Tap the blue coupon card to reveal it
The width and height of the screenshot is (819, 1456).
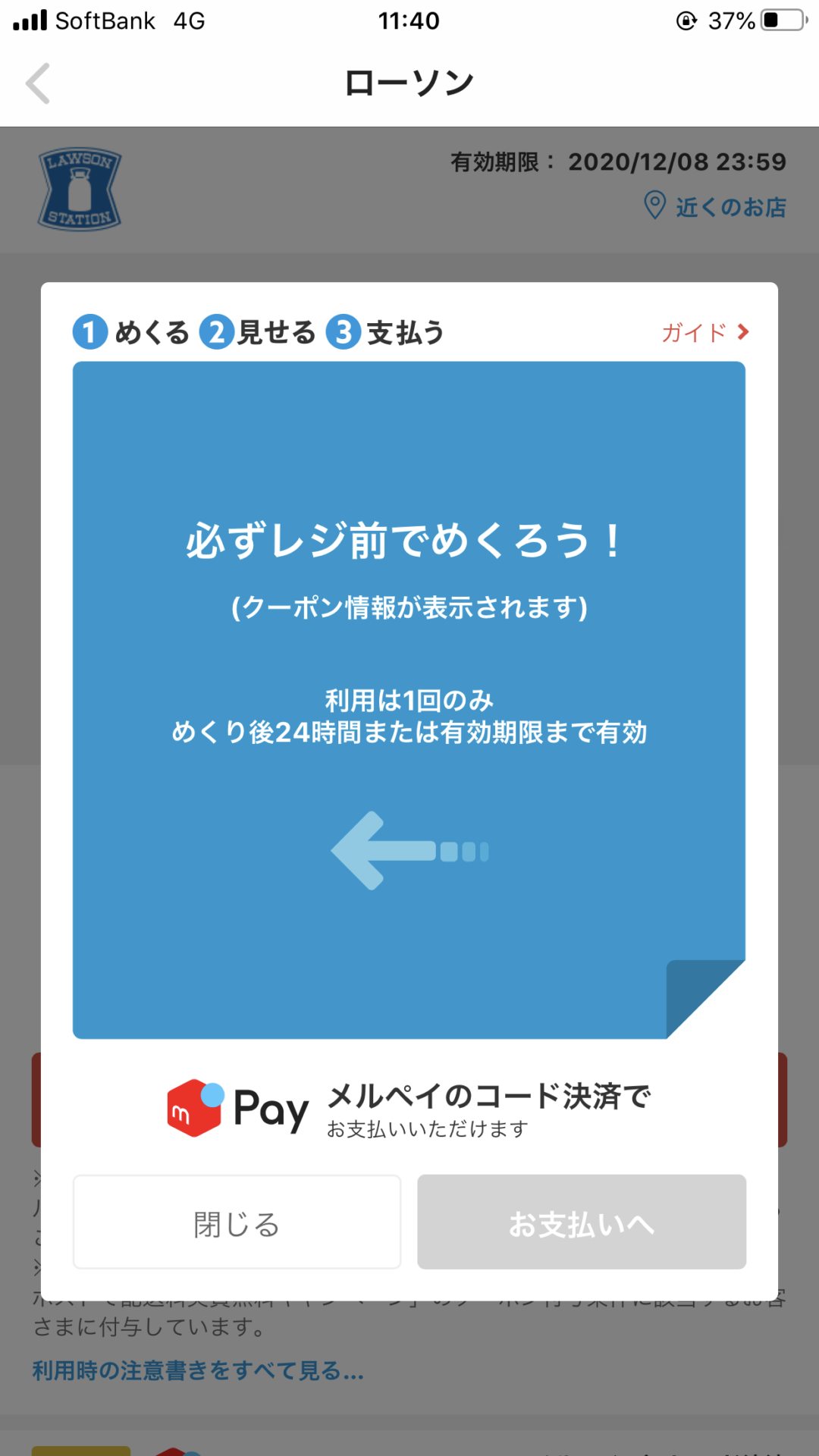pos(409,699)
